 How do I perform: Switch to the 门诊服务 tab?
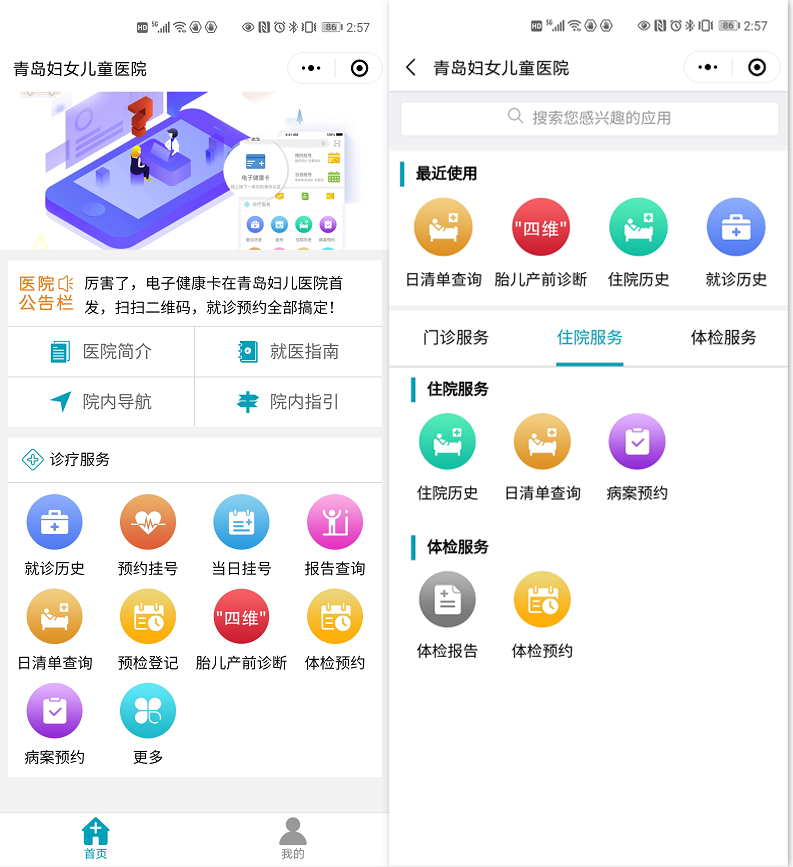pyautogui.click(x=456, y=338)
